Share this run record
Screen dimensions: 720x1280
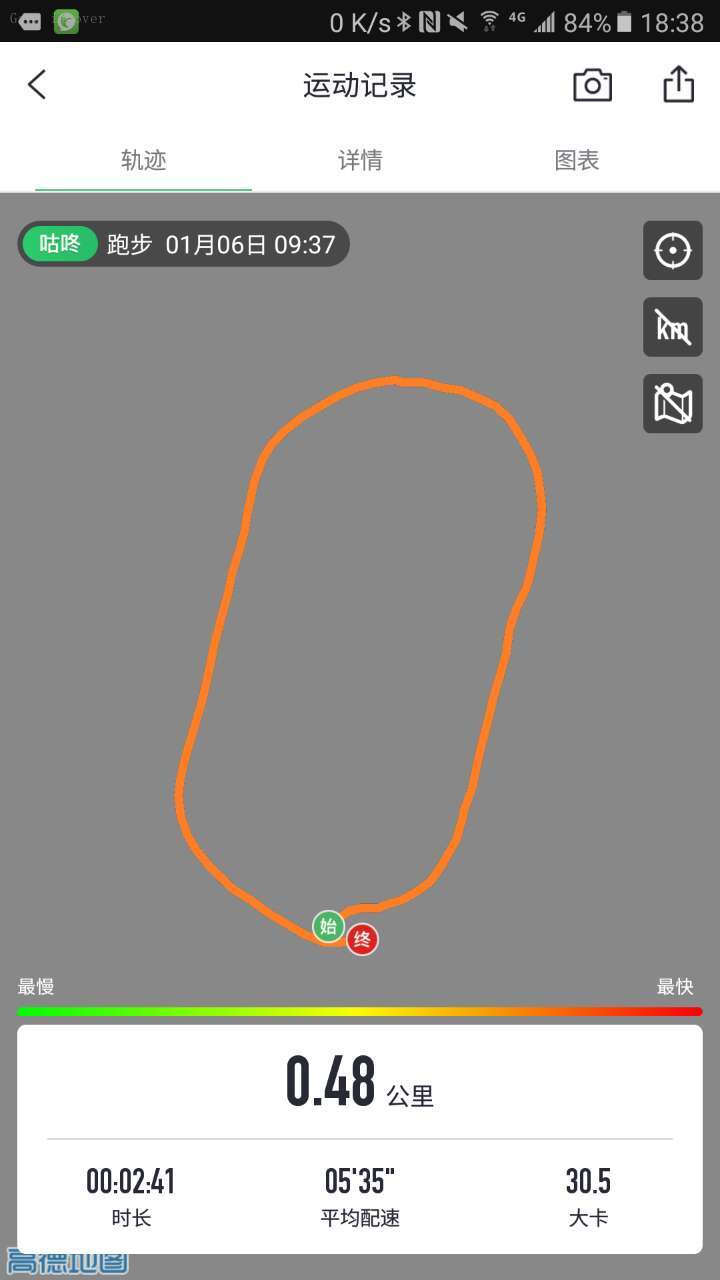pos(678,85)
